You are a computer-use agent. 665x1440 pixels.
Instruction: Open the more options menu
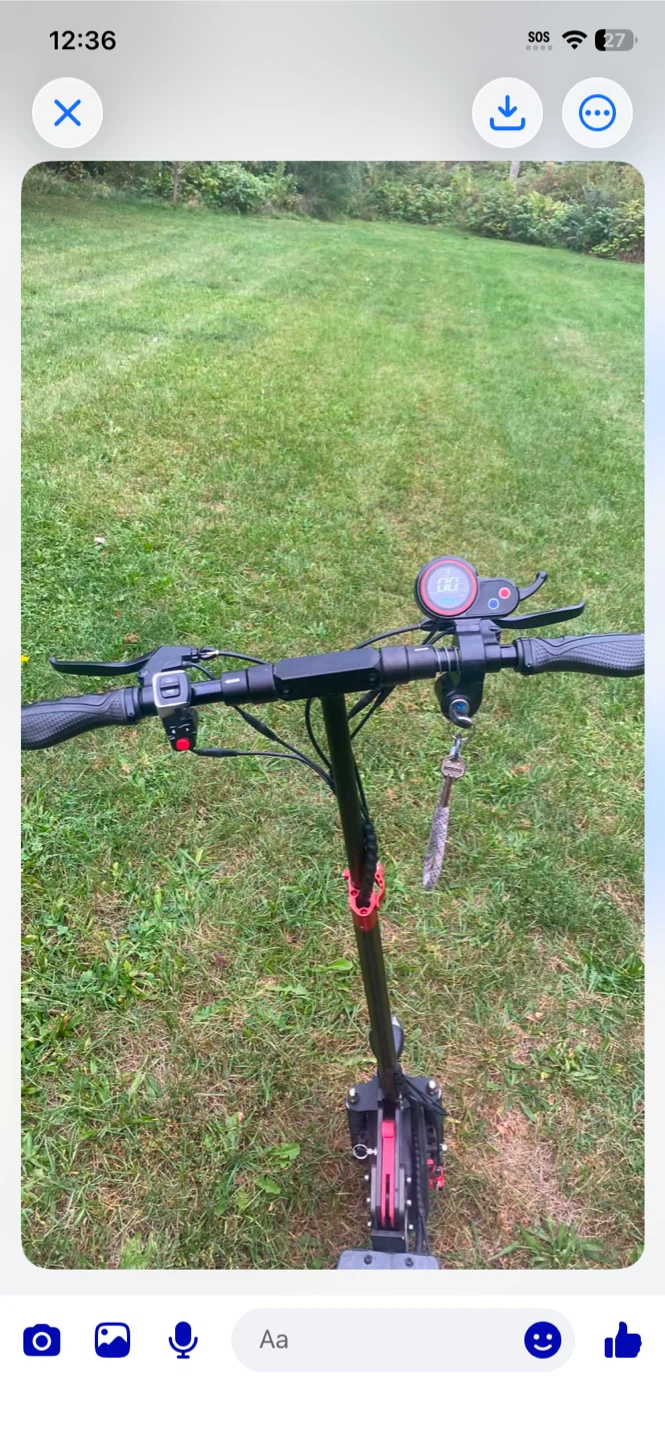pos(597,113)
